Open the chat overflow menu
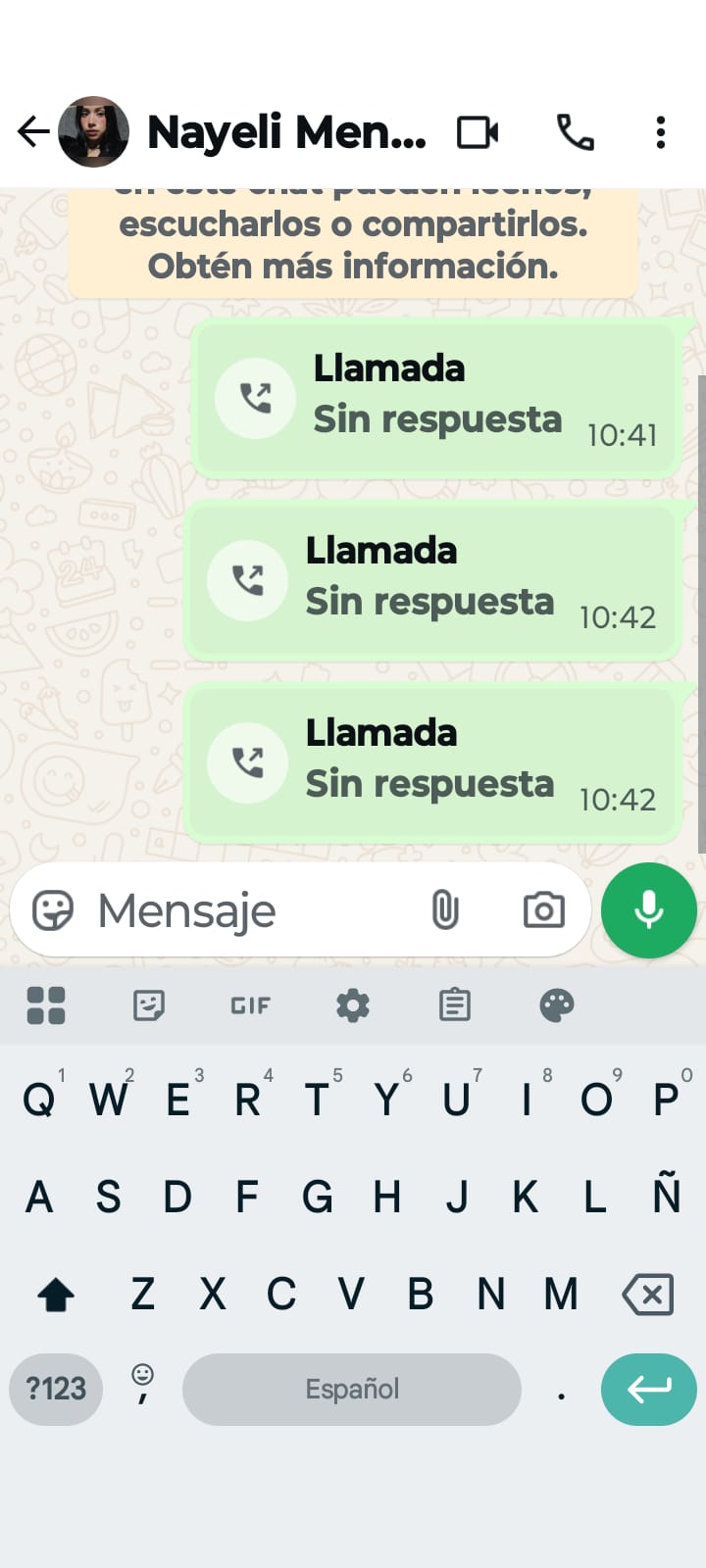 tap(661, 132)
